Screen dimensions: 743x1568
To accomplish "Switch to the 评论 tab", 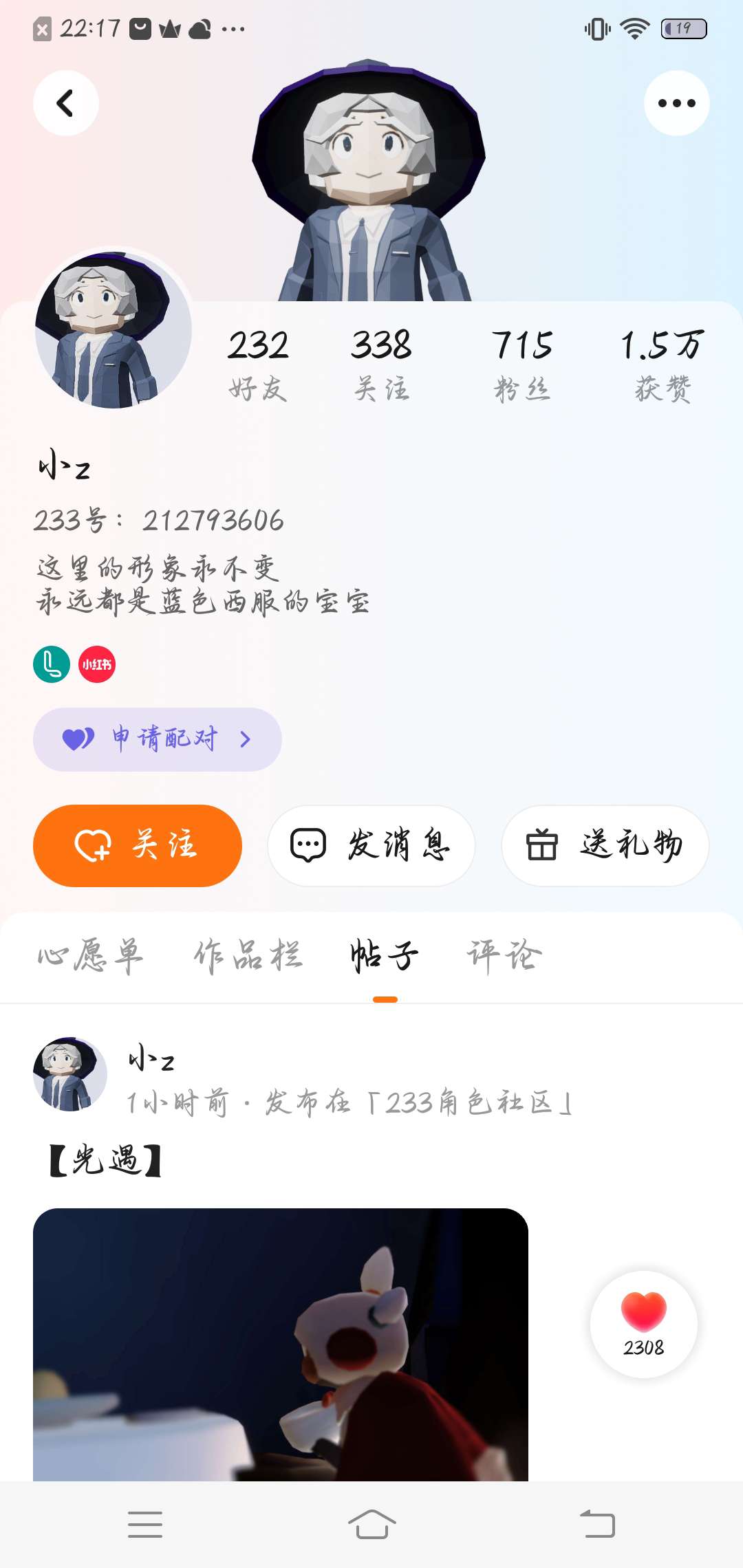I will click(504, 955).
